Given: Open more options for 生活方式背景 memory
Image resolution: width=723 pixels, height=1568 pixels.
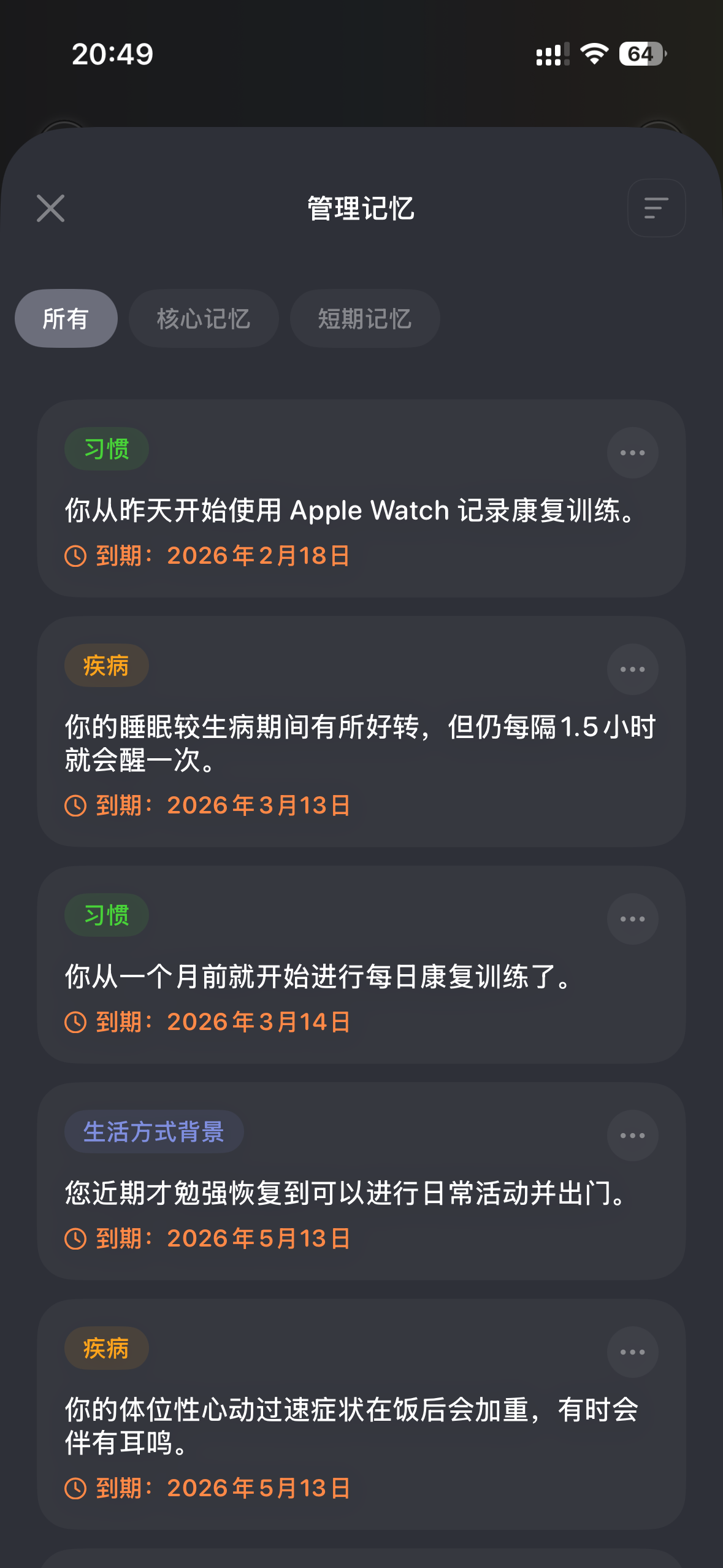Looking at the screenshot, I should [633, 1136].
